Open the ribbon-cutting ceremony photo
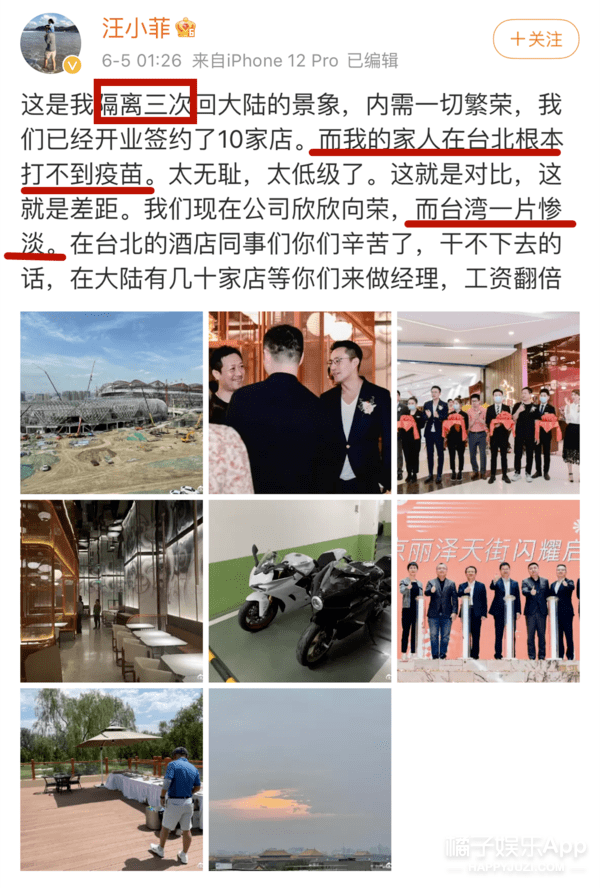Screen dimensions: 600x888 pyautogui.click(x=488, y=402)
